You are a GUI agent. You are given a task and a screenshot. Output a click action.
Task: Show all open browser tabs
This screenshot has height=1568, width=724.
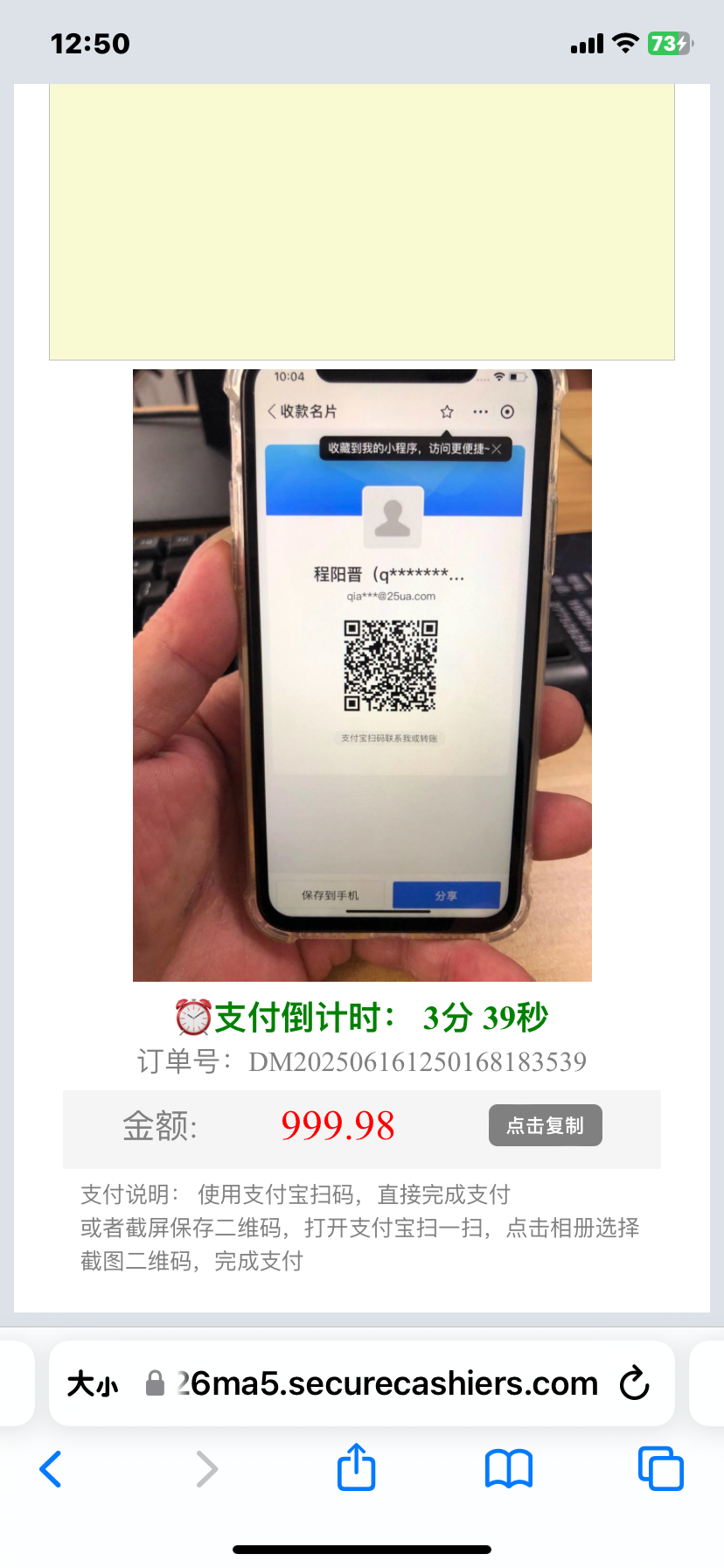(660, 1468)
